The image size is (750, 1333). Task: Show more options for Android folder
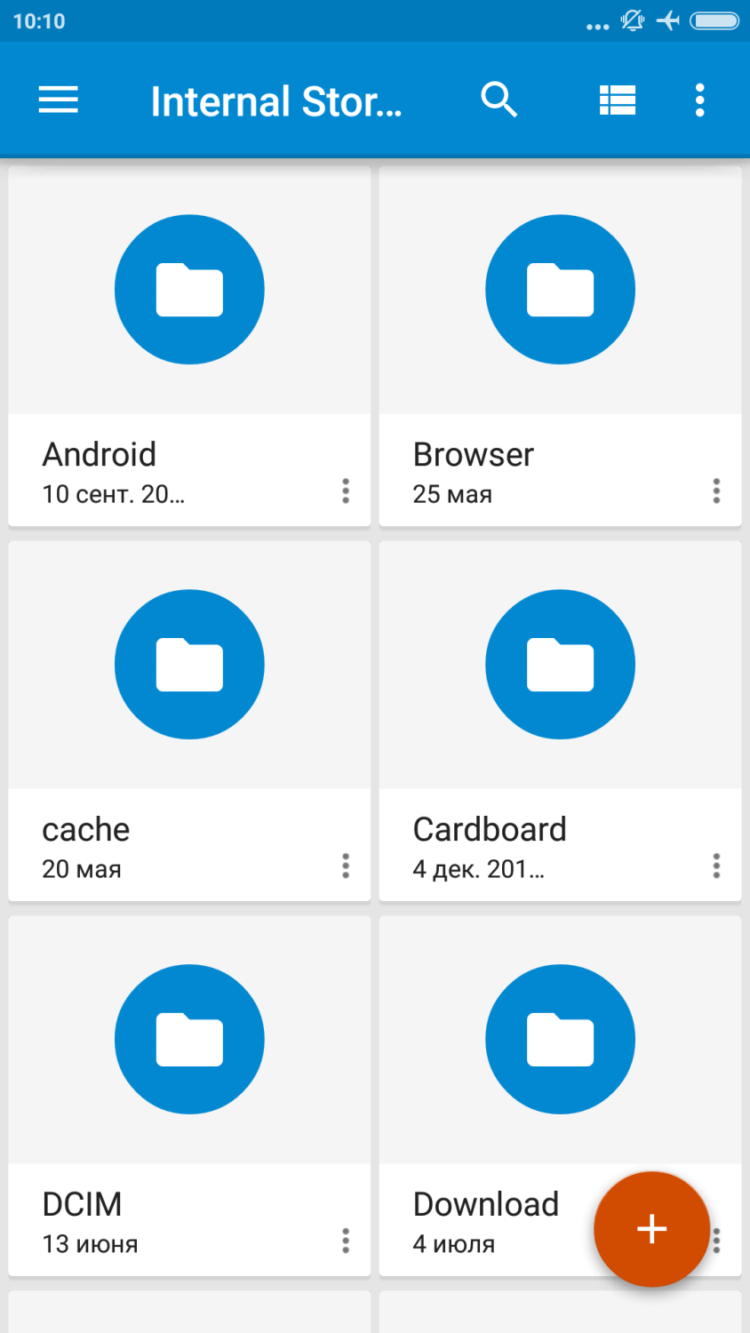345,491
